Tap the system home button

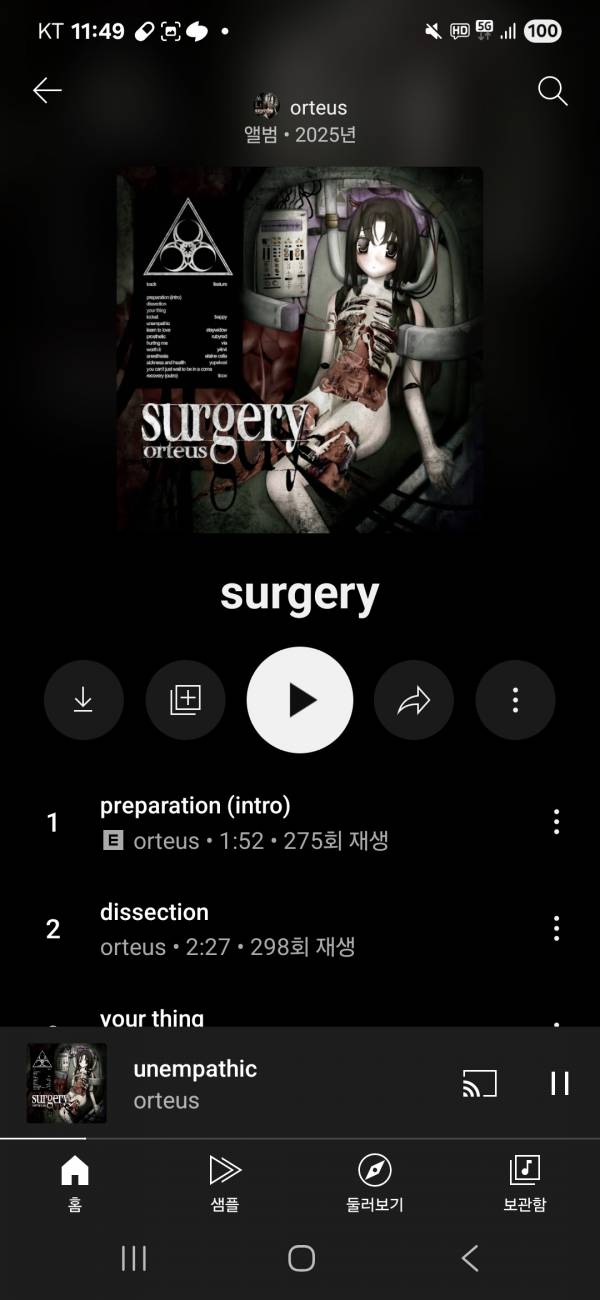pyautogui.click(x=301, y=1258)
